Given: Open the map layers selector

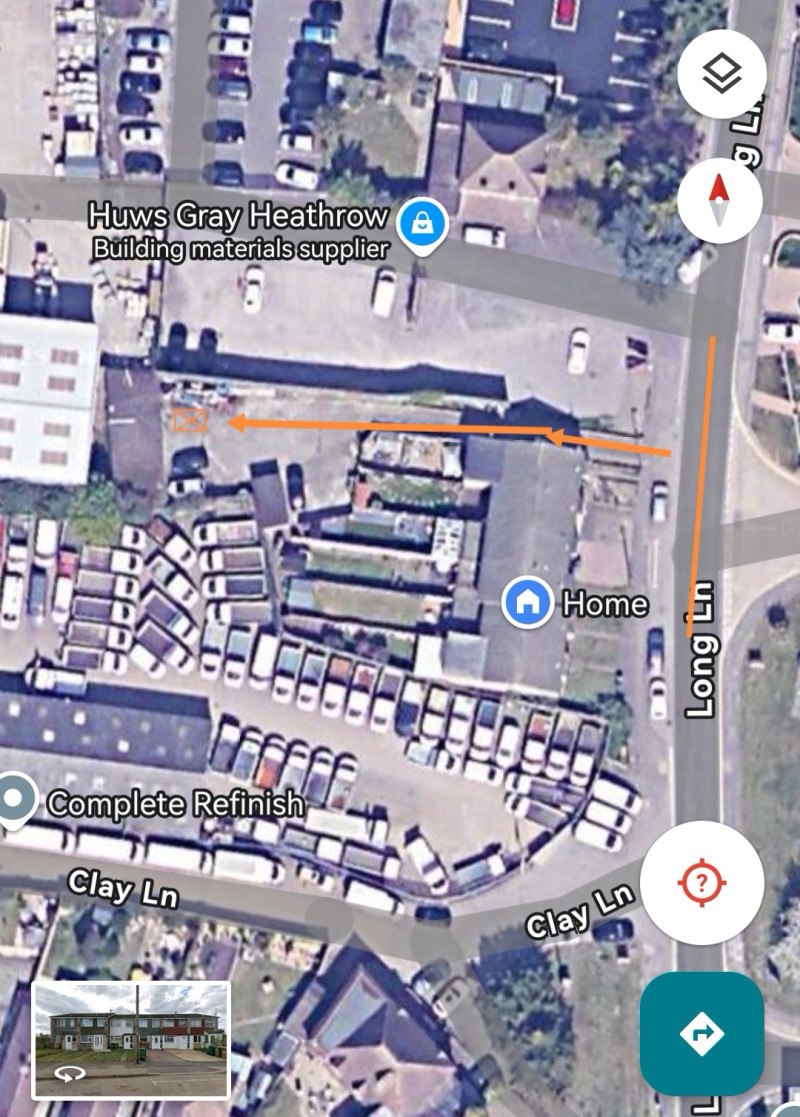Looking at the screenshot, I should click(x=721, y=74).
